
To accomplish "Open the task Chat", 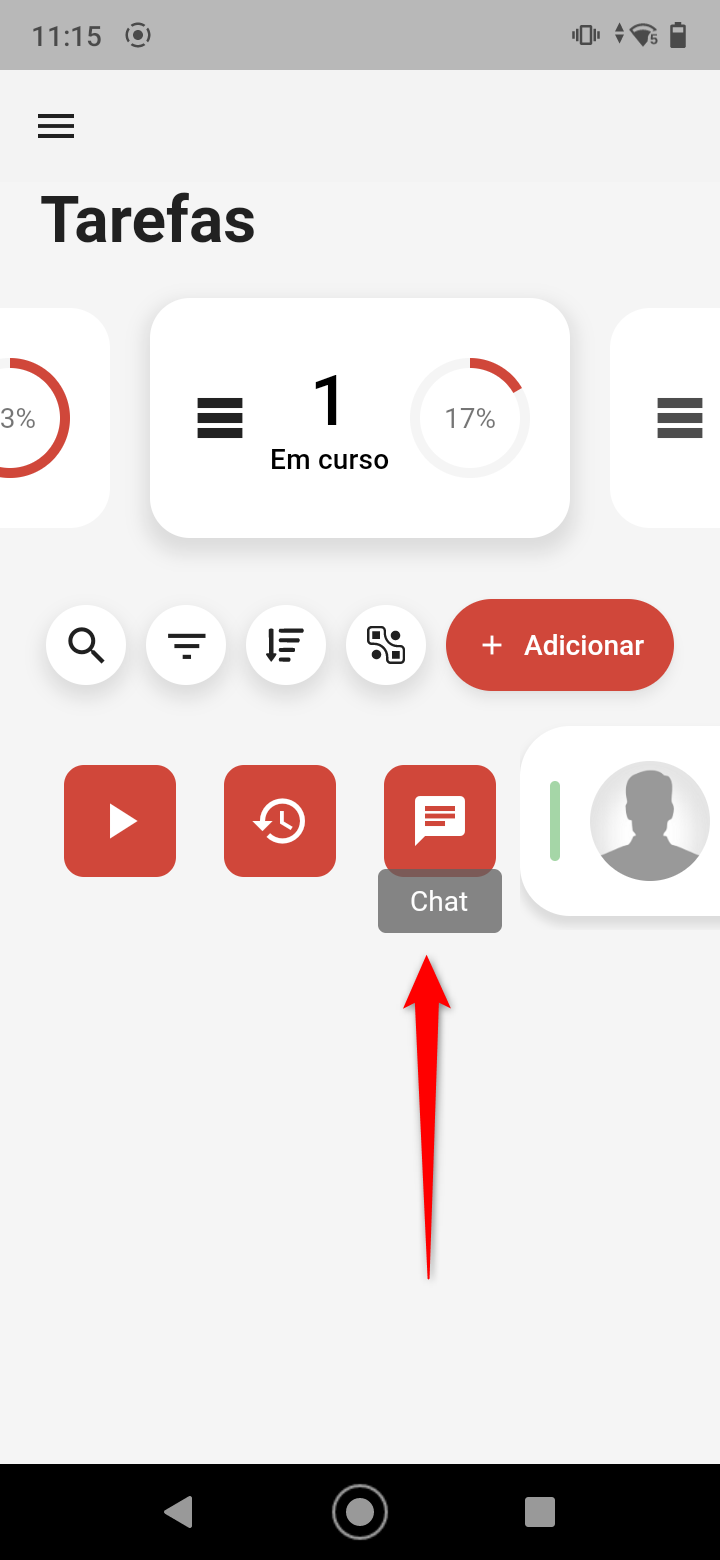I will (x=440, y=819).
